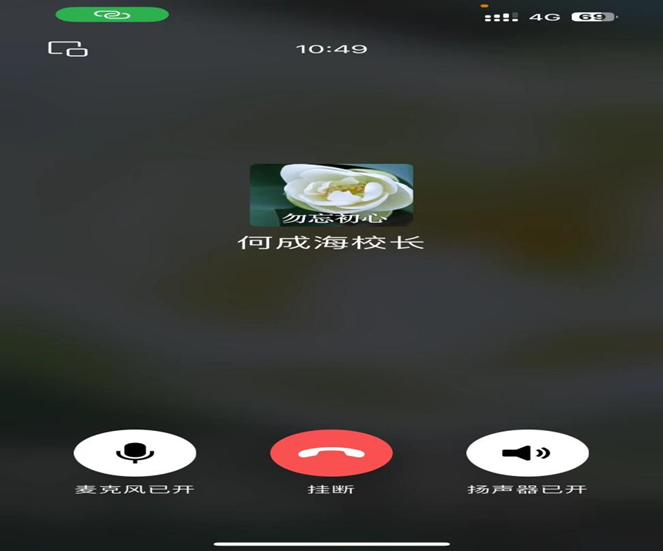Hang up the call with 何成海校长

331,453
